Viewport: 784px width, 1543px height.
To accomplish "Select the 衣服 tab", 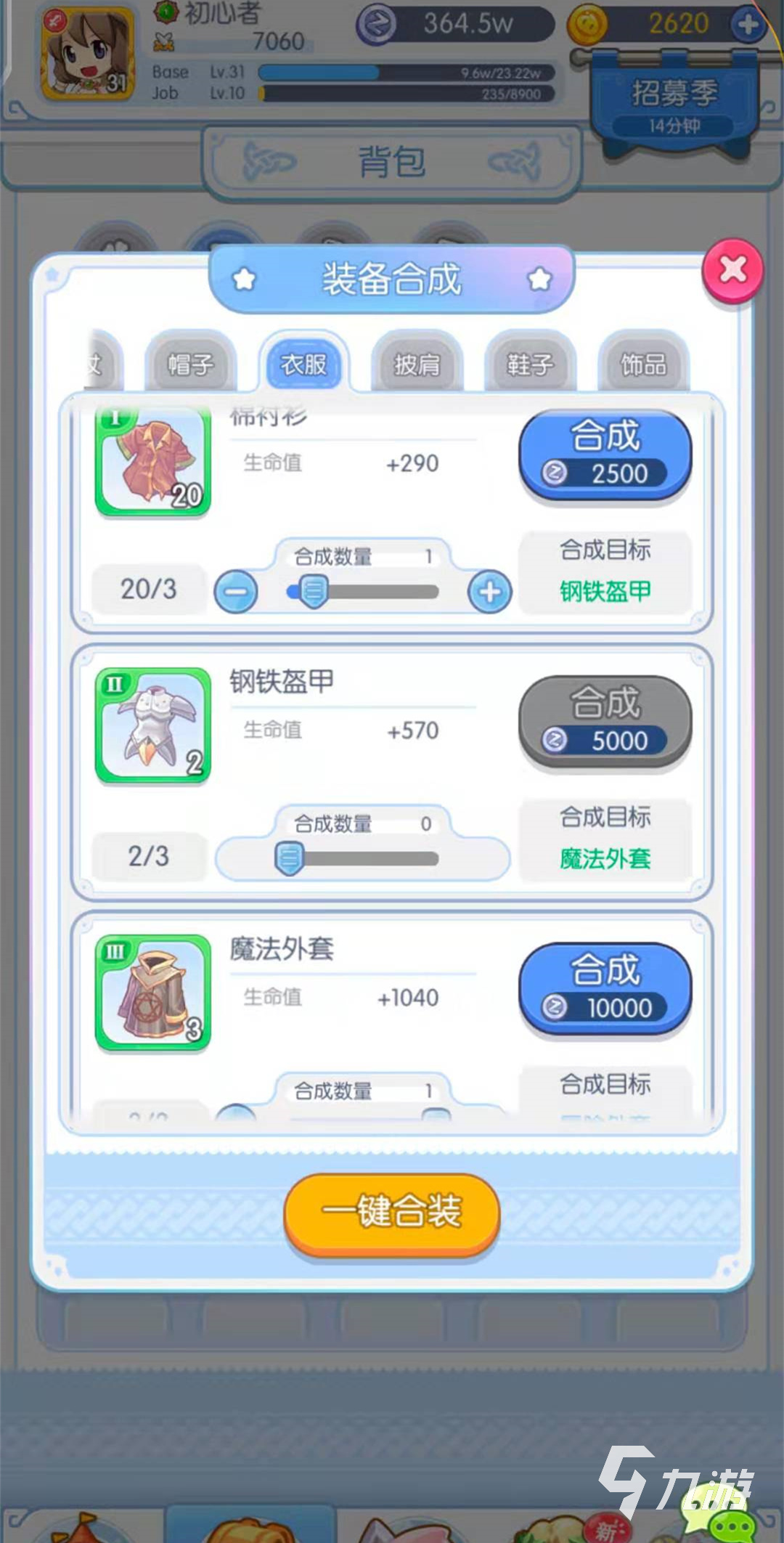I will click(303, 363).
